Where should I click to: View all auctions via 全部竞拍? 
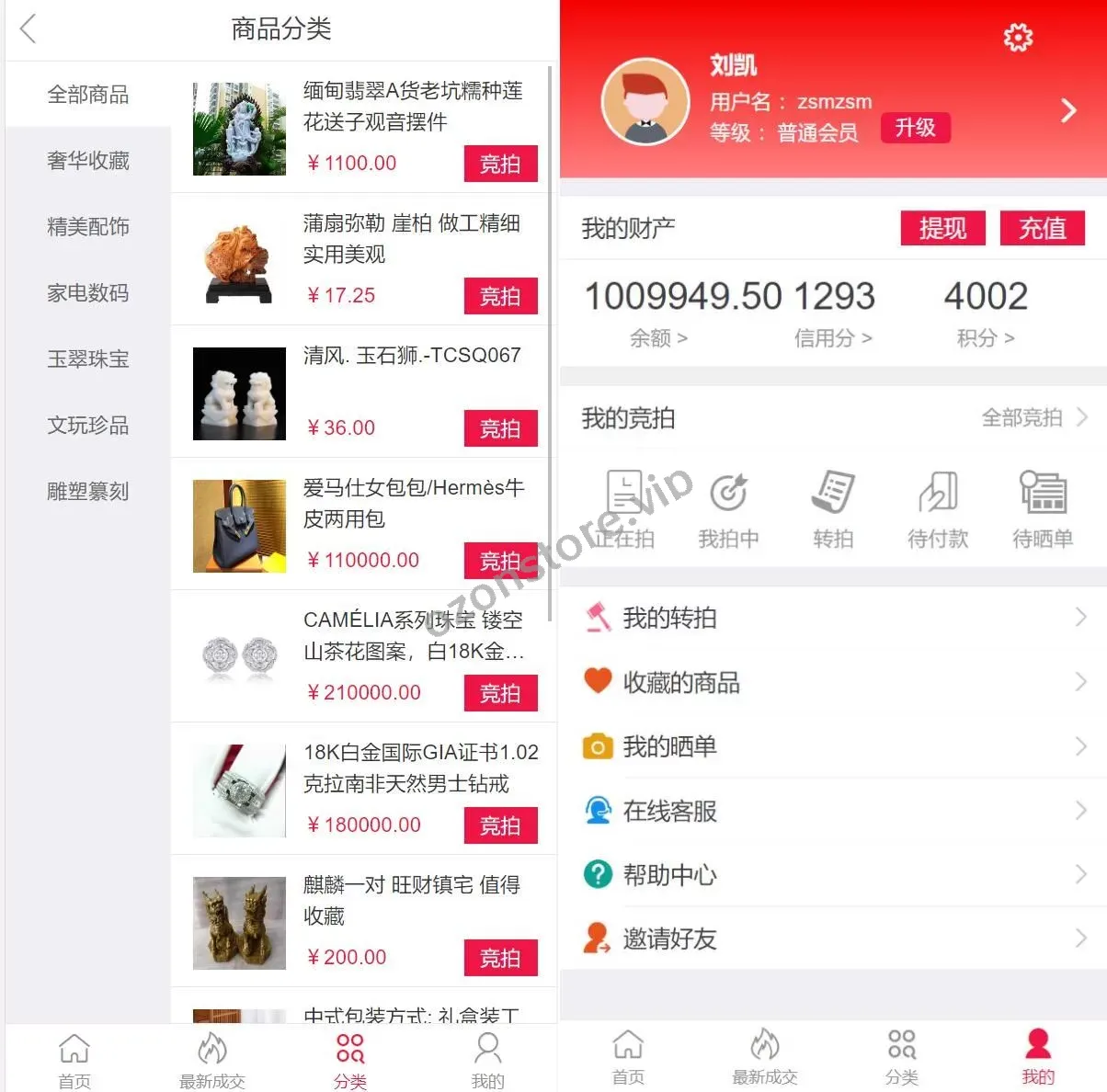(x=1033, y=418)
